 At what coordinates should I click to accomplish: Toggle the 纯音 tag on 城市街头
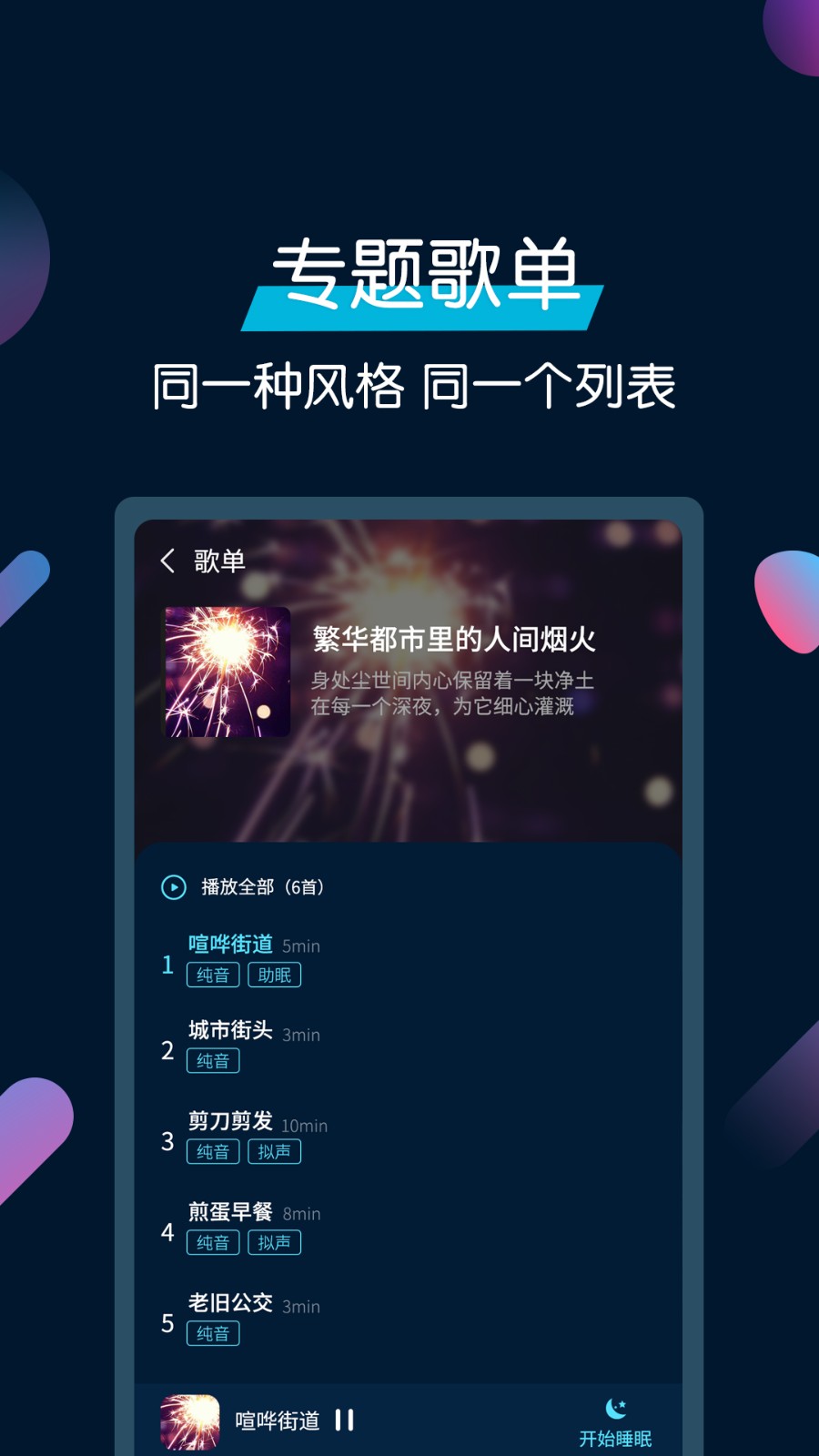pyautogui.click(x=212, y=1061)
